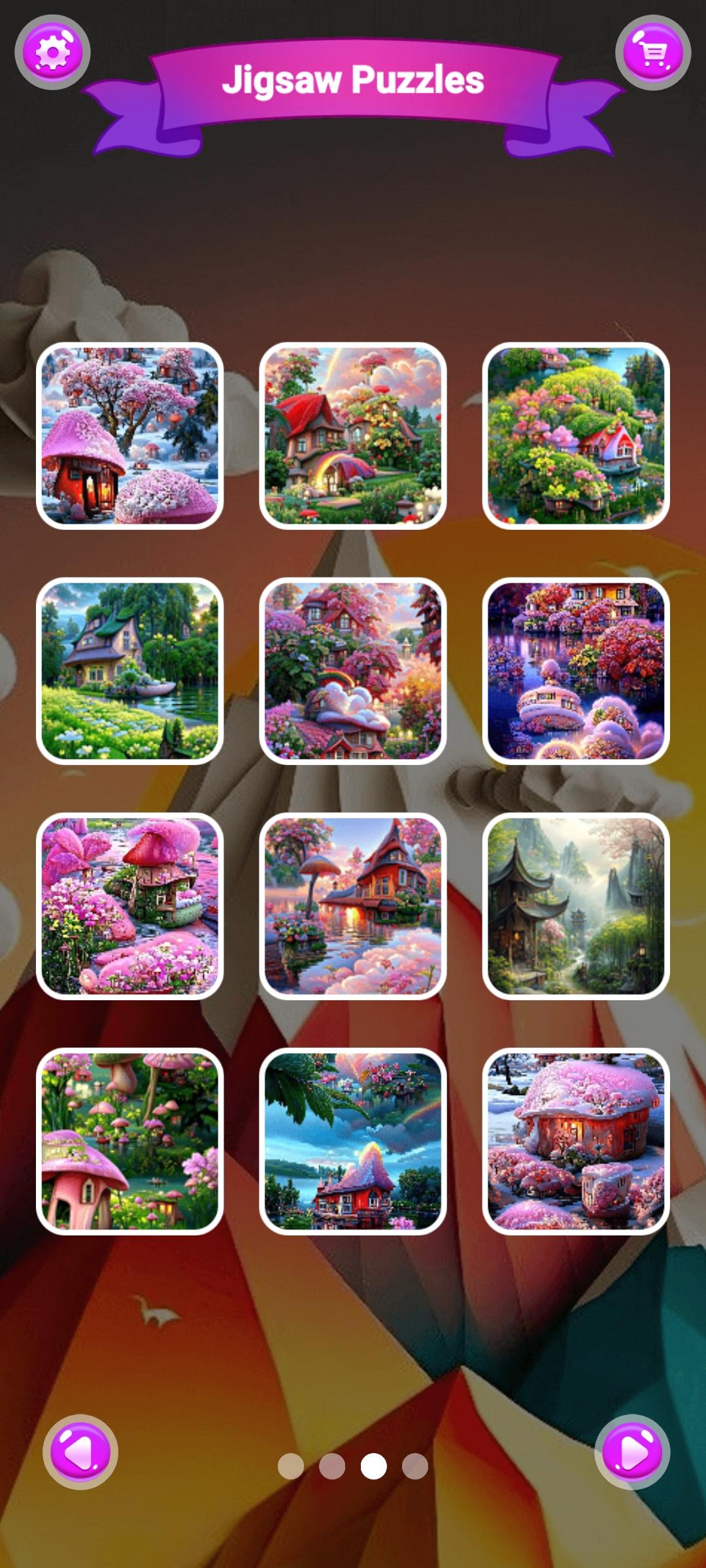The width and height of the screenshot is (706, 1568).
Task: Open the snowy blossom-roof cottage puzzle
Action: click(x=576, y=1141)
